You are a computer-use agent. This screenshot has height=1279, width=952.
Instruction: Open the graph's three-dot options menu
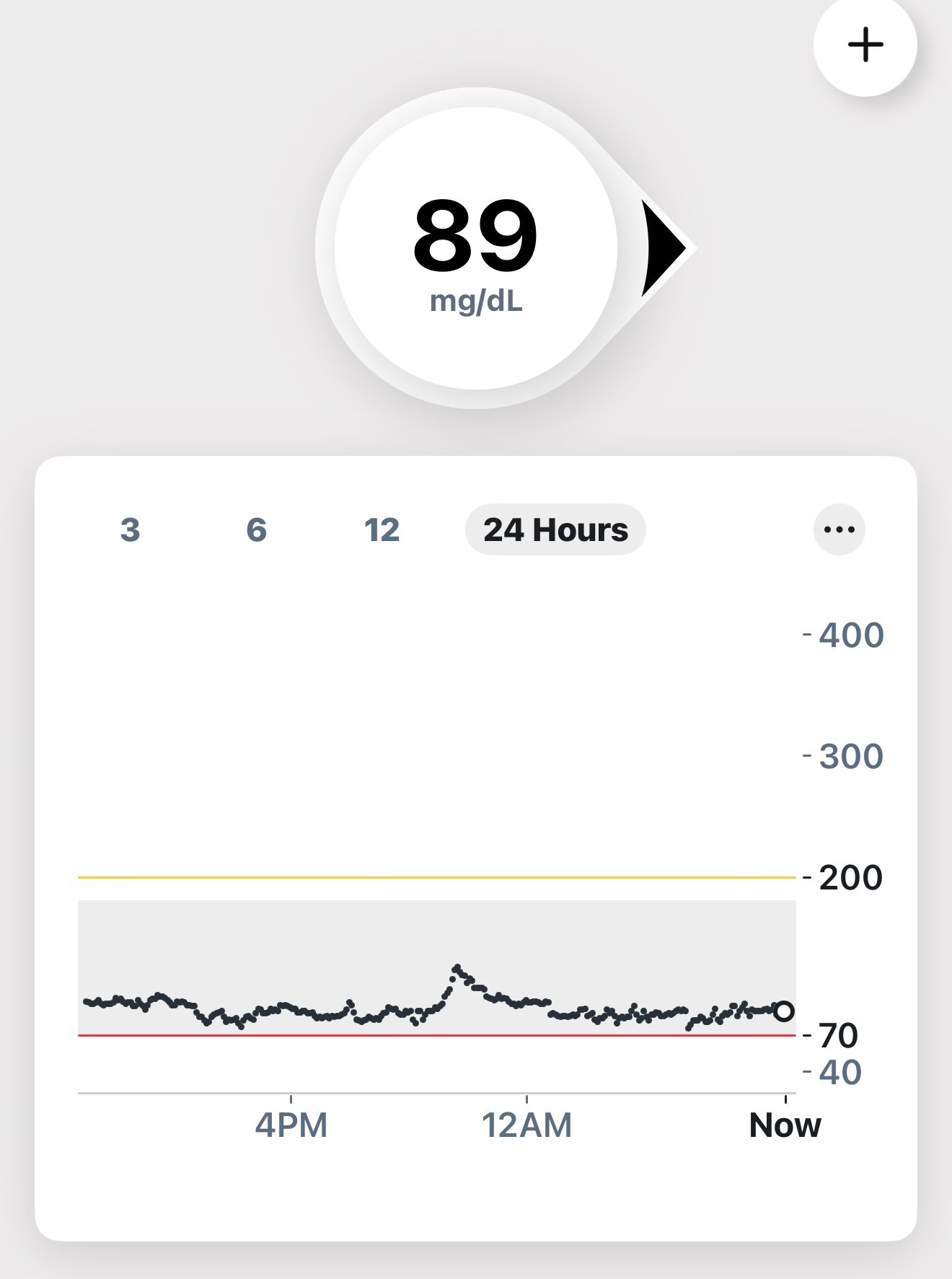tap(839, 529)
